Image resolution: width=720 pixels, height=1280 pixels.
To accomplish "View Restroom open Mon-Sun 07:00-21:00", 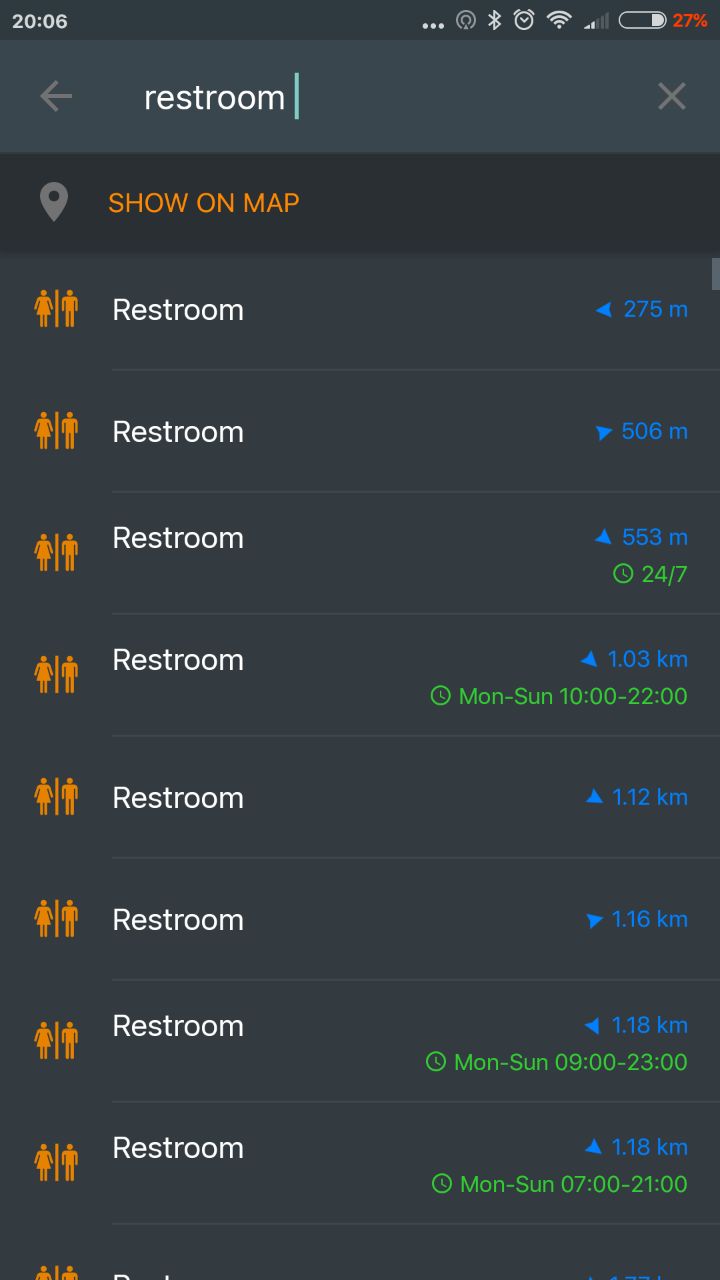I will click(360, 1164).
